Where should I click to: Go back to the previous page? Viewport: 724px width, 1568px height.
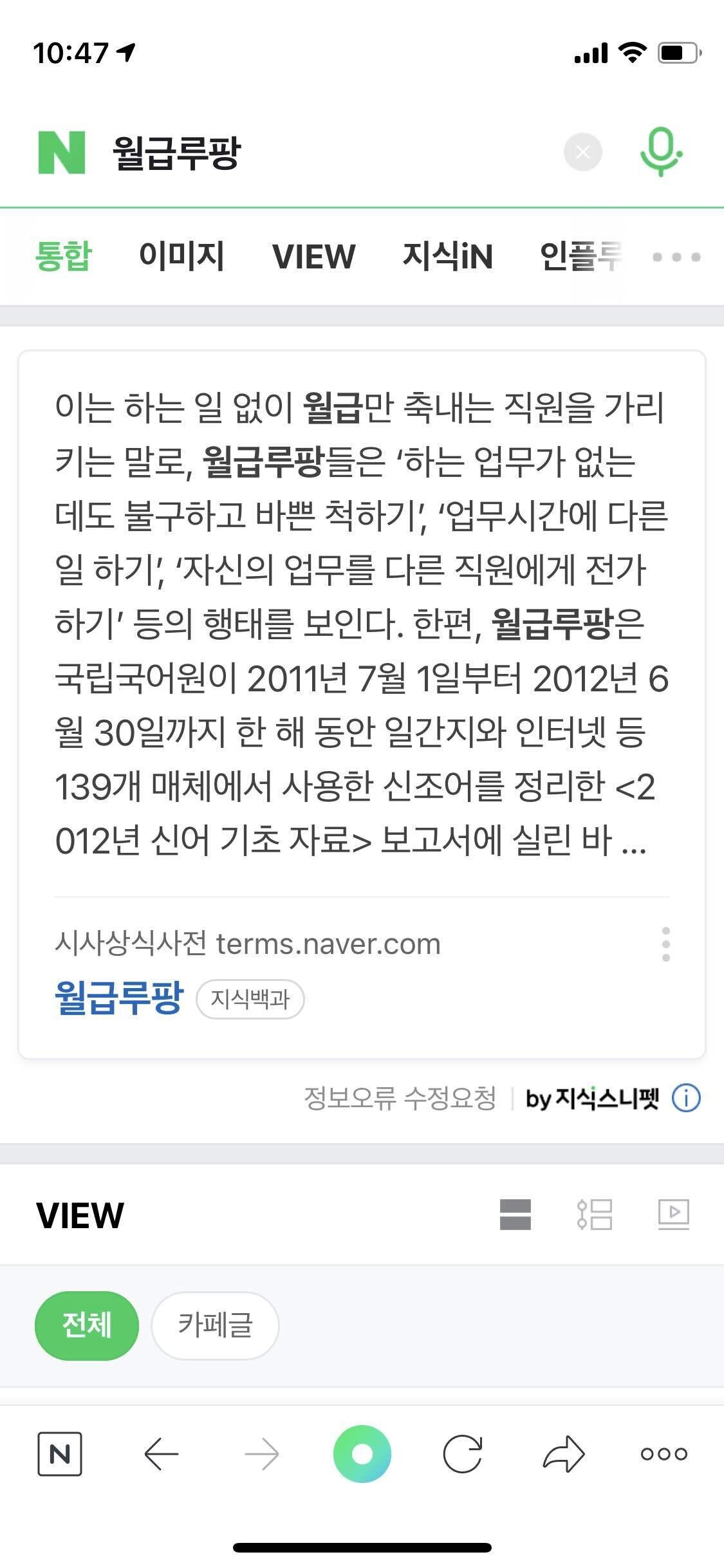click(x=161, y=1453)
